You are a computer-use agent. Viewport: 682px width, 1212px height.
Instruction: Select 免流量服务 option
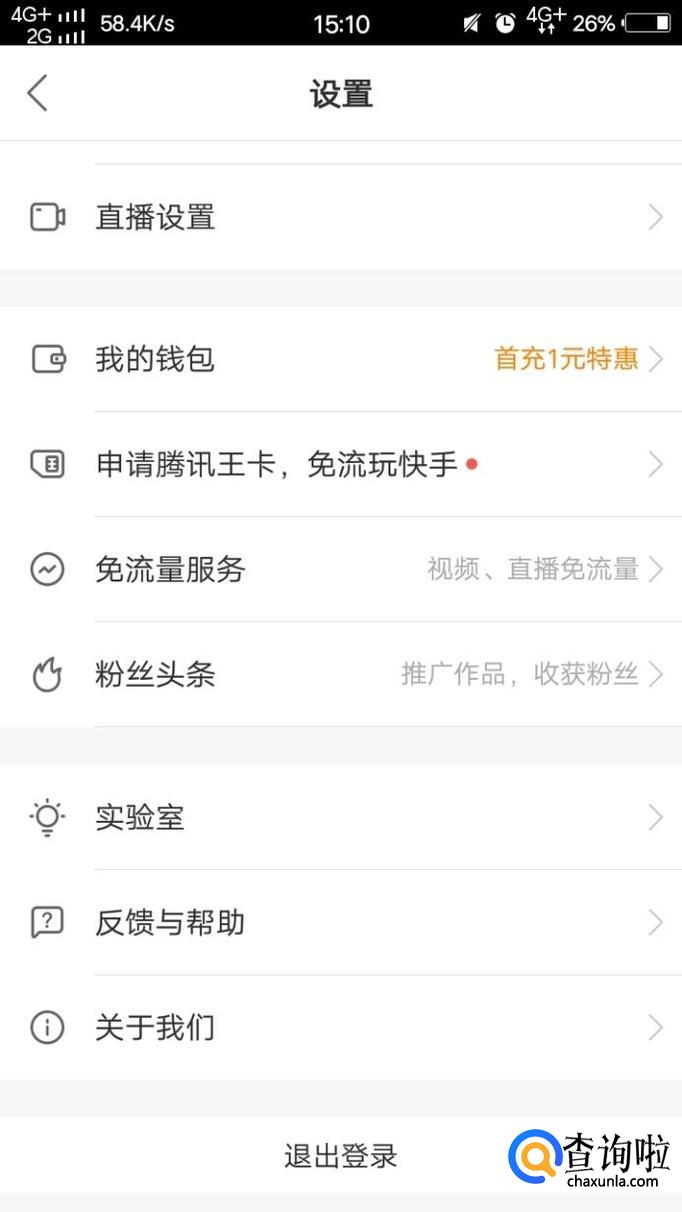click(340, 570)
